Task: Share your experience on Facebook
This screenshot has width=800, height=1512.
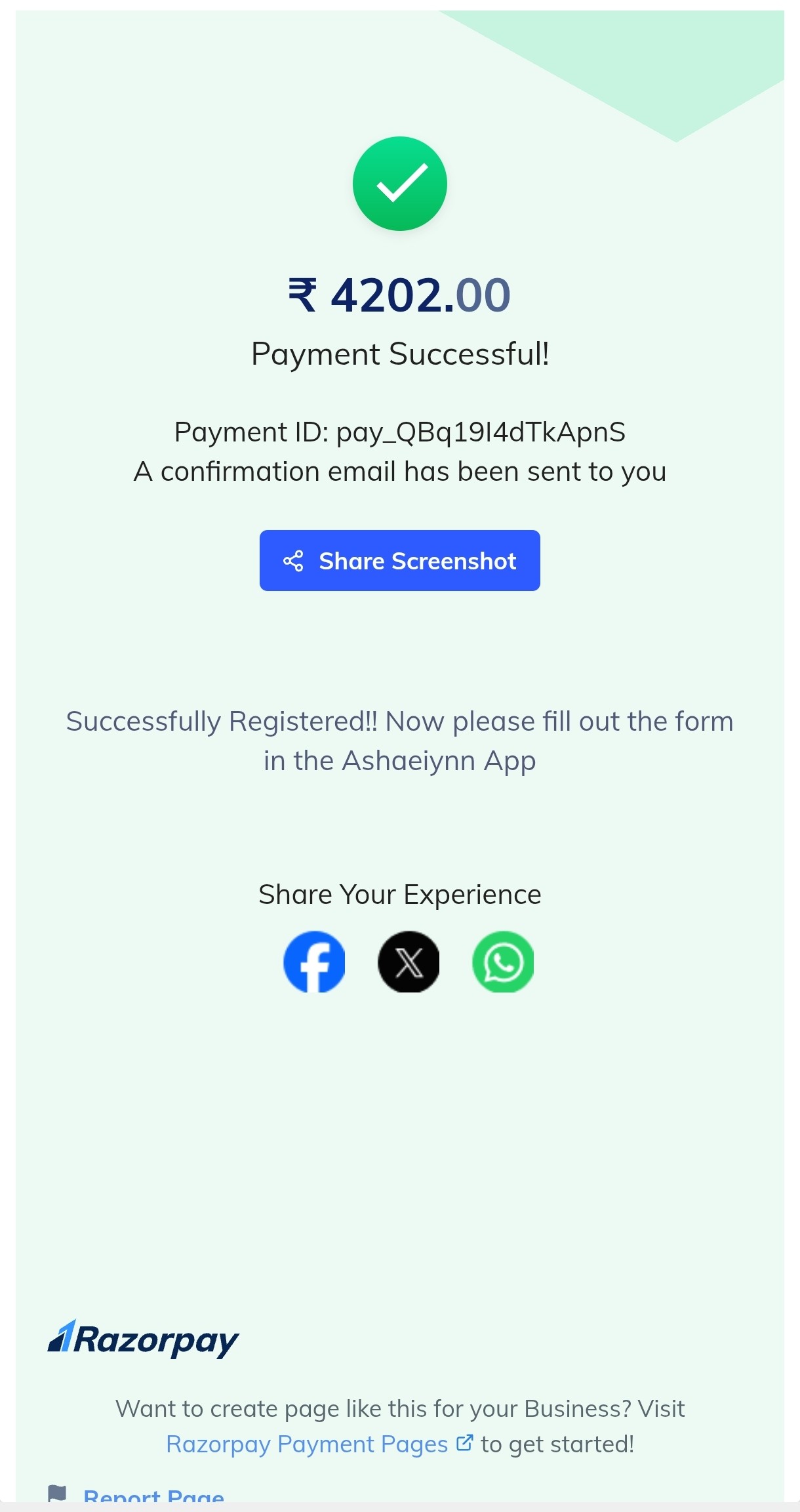Action: click(314, 962)
